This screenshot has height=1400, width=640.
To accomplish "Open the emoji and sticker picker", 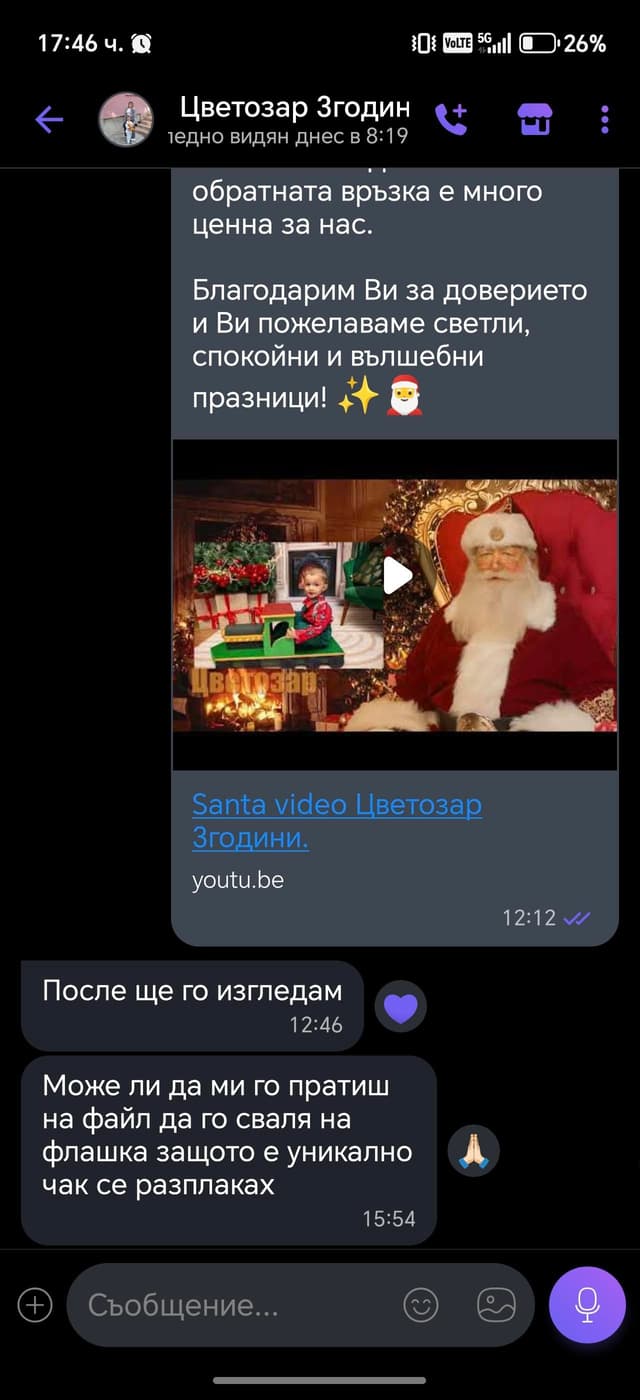I will (421, 1305).
